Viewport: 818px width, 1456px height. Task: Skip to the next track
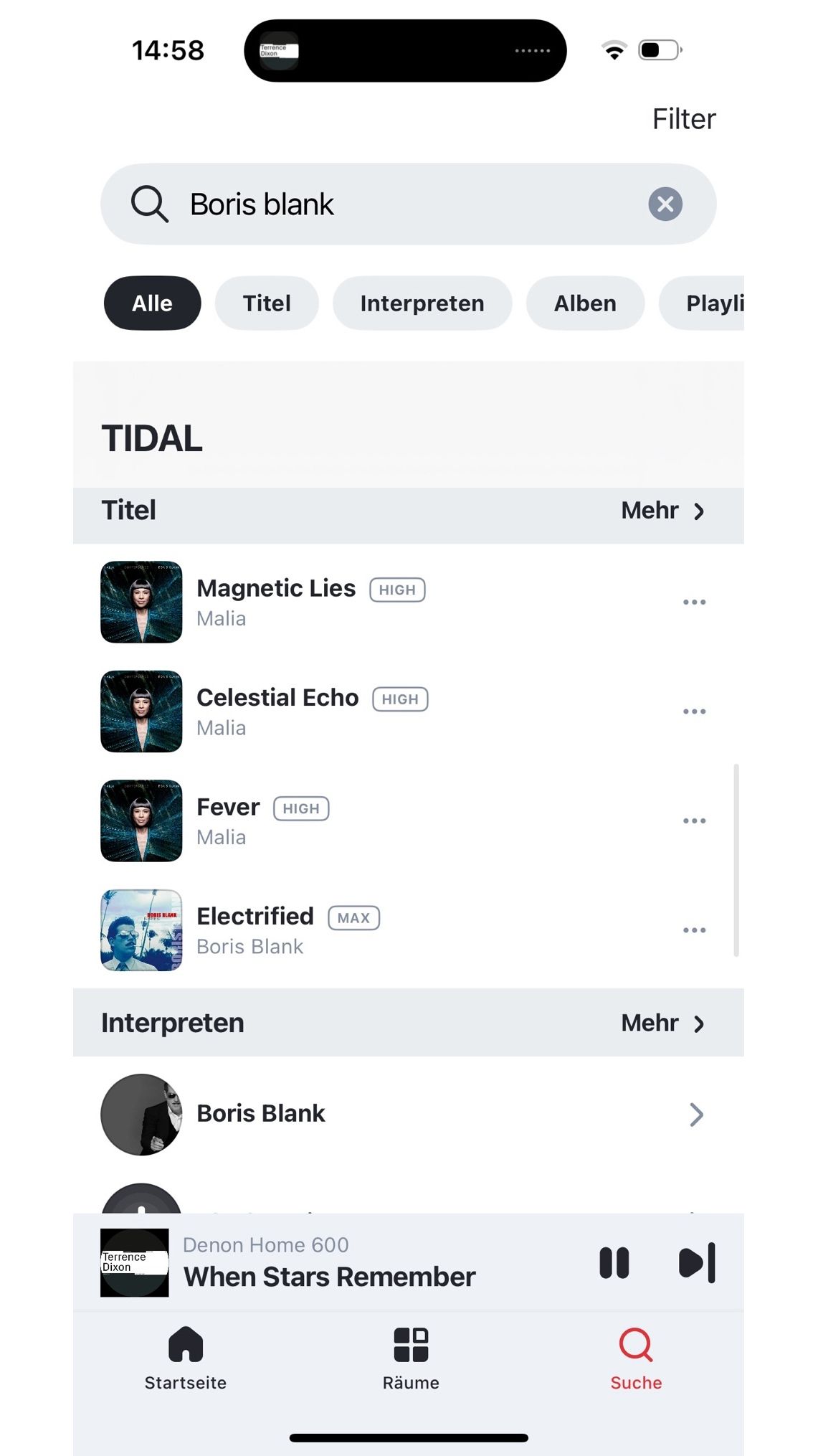pos(696,1262)
